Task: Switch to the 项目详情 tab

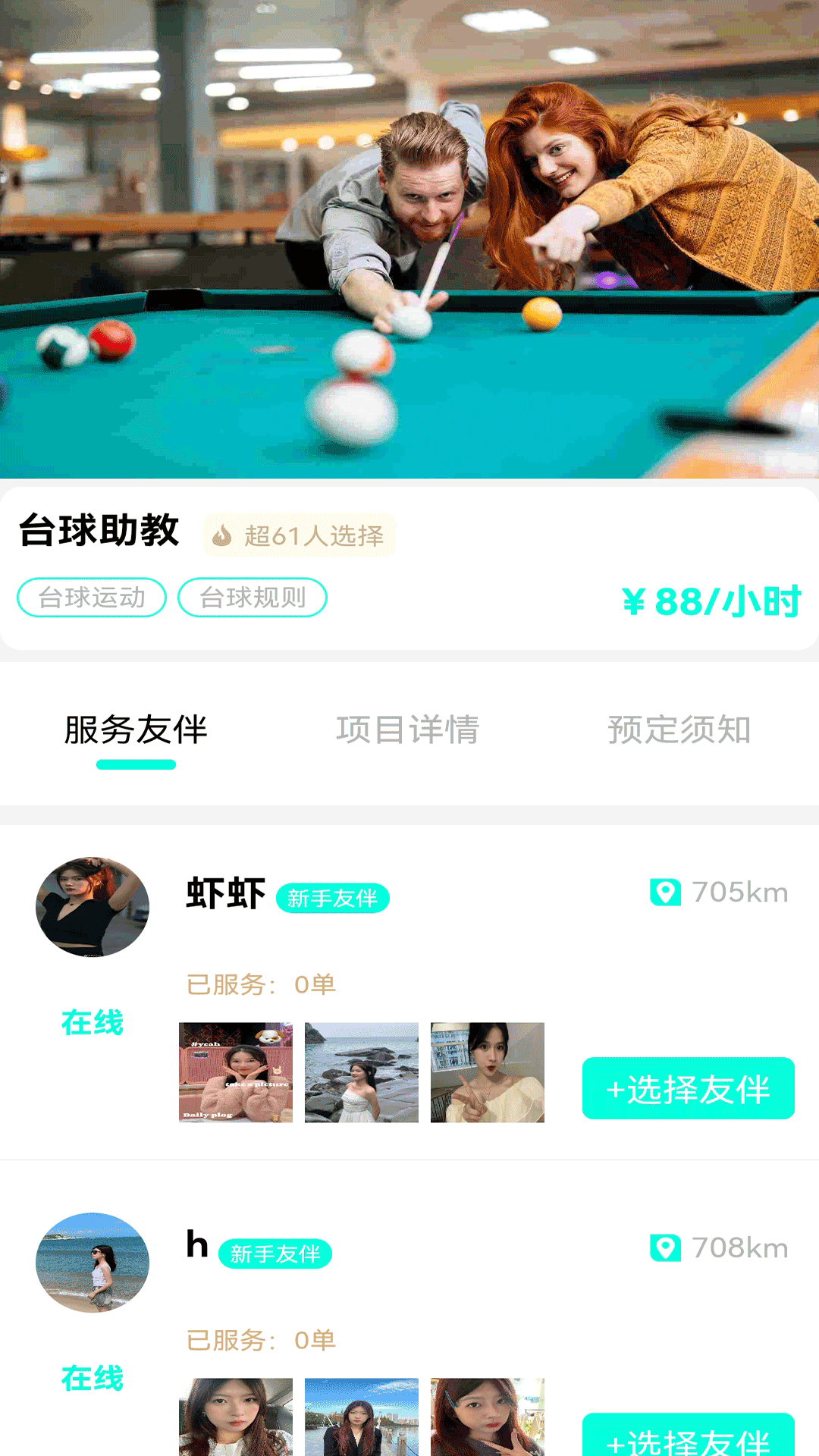Action: pyautogui.click(x=408, y=730)
